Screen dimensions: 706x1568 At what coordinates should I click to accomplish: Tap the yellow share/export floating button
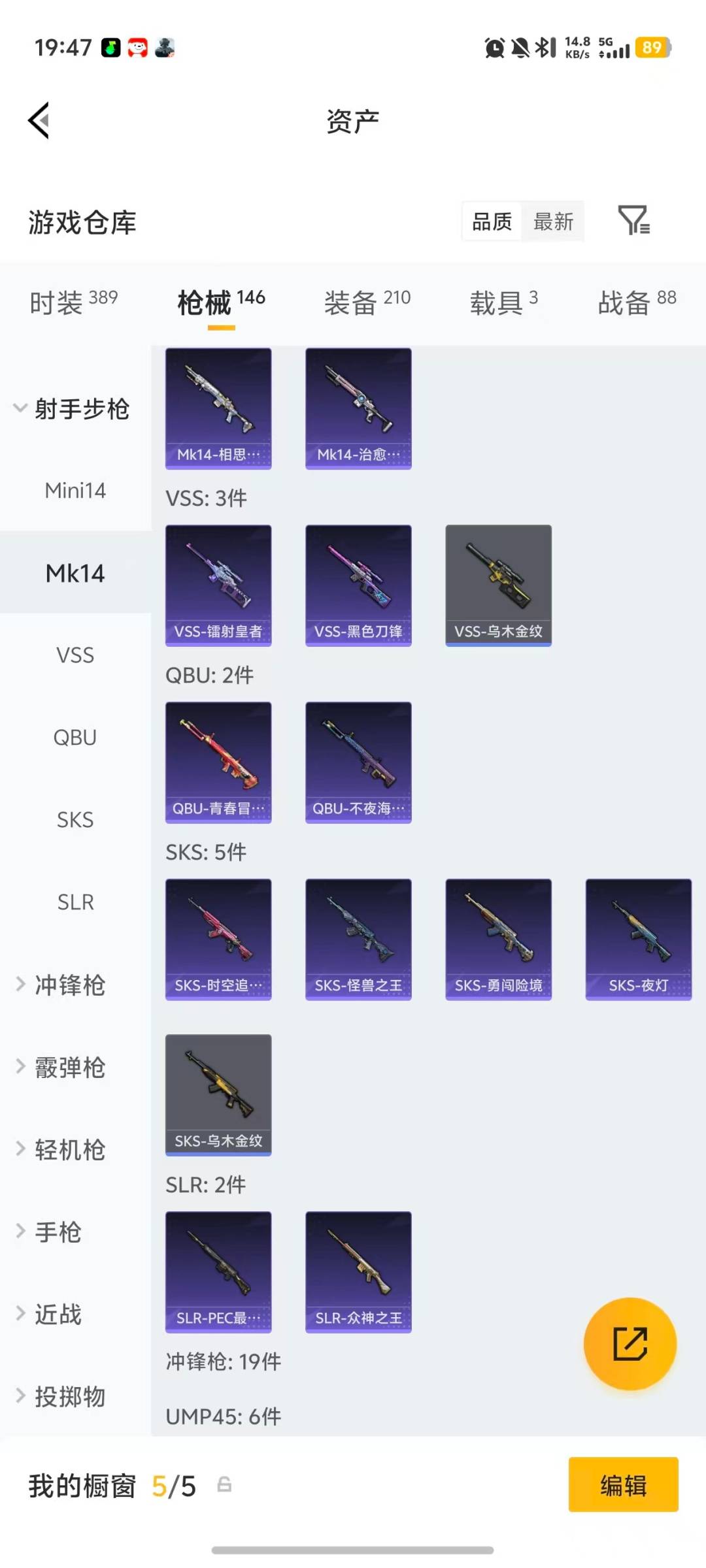(630, 1344)
